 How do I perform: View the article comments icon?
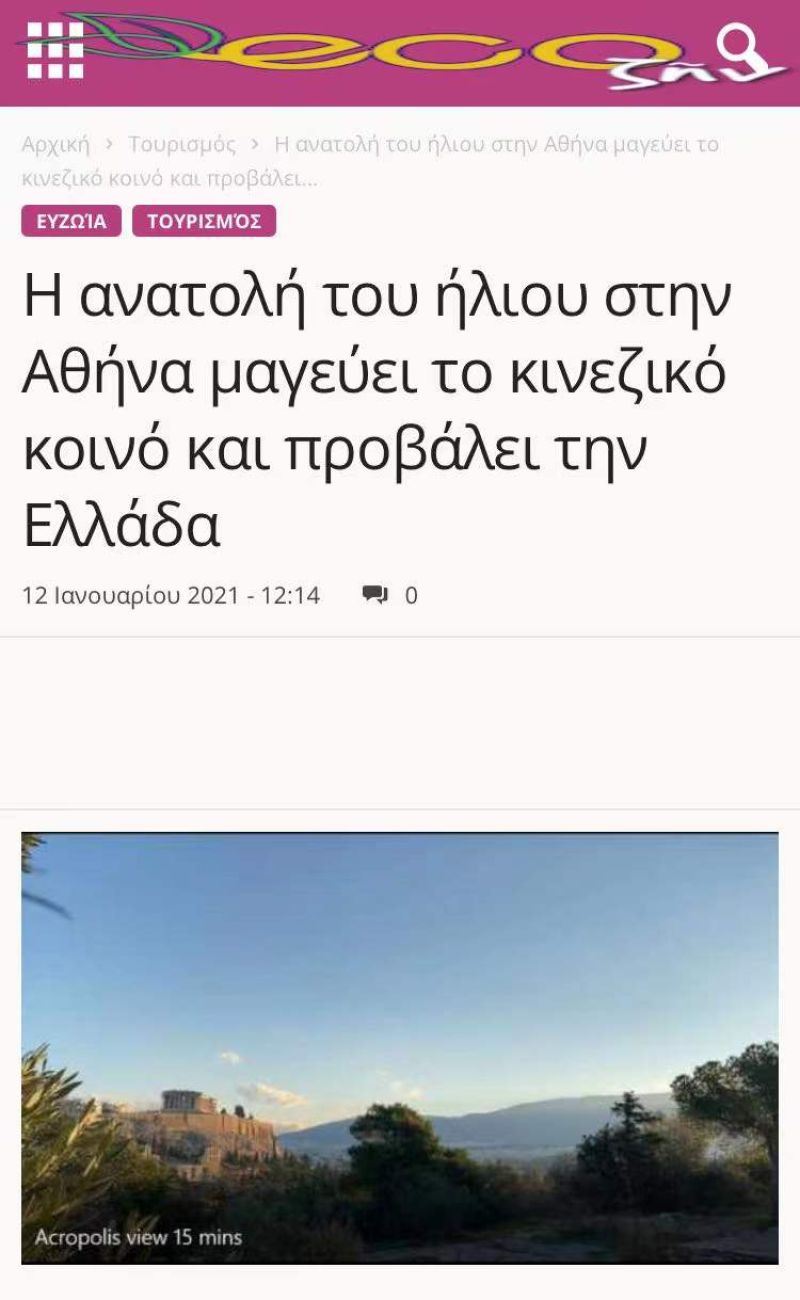pos(375,596)
